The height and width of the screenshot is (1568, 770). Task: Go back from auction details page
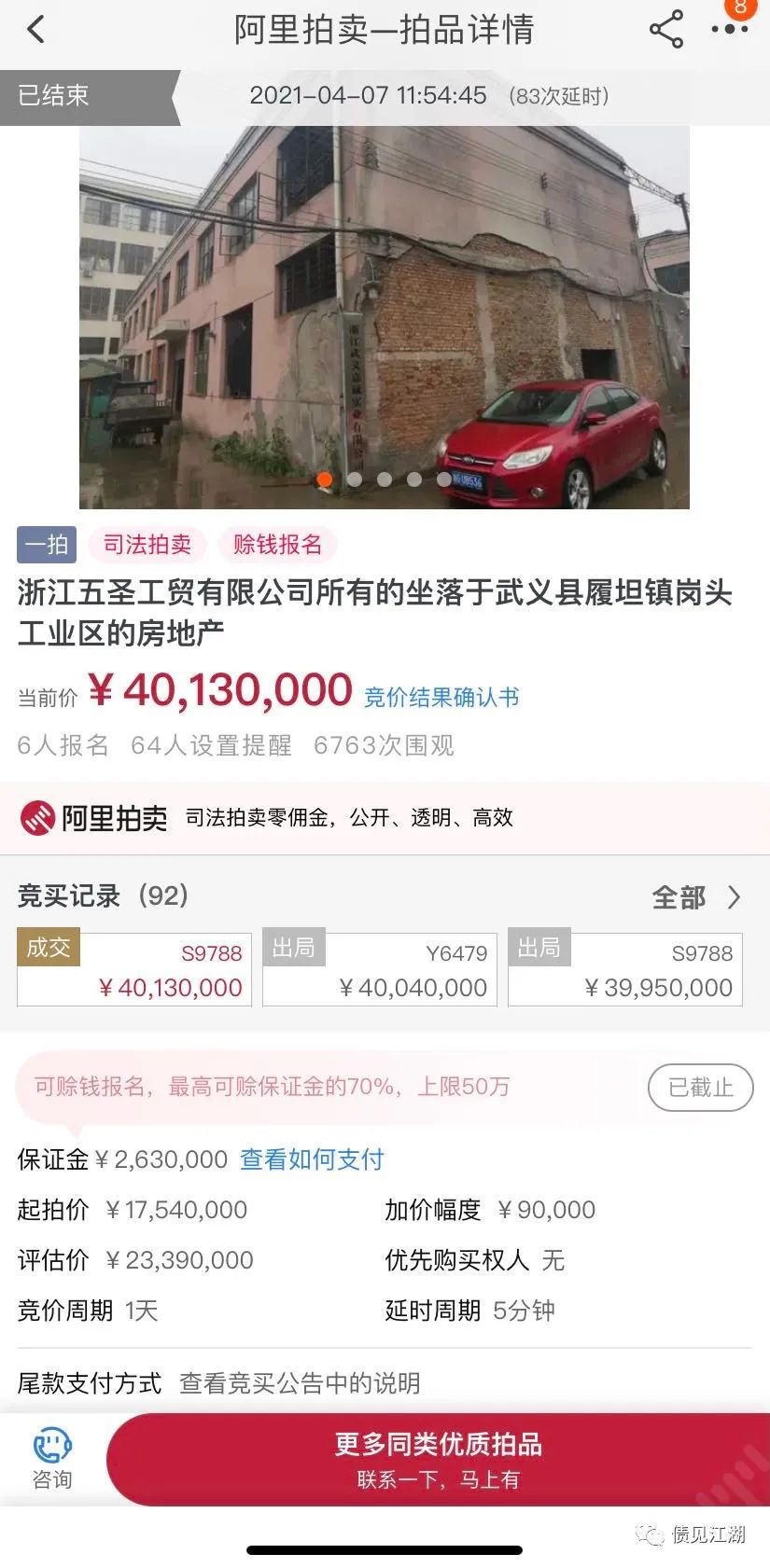[35, 30]
